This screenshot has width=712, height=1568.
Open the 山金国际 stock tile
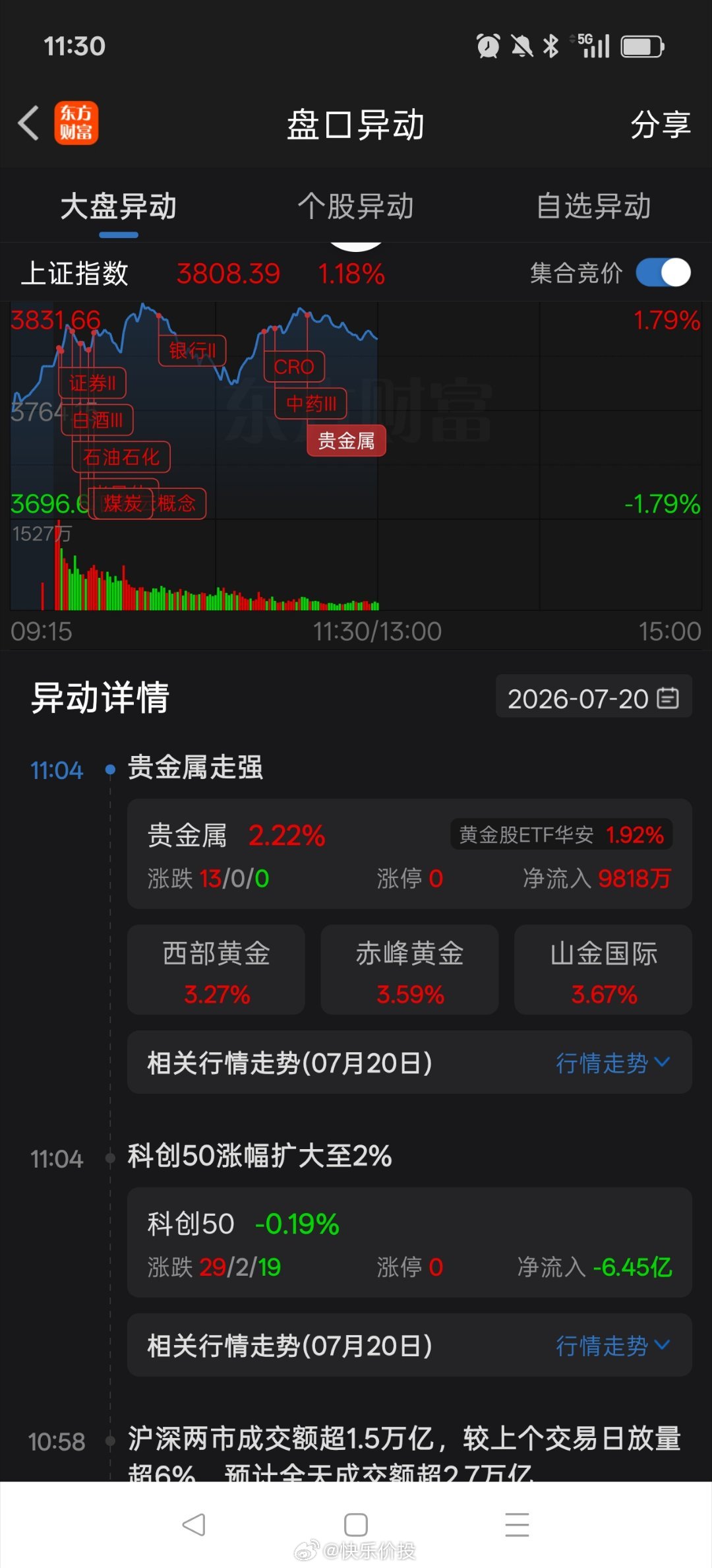pyautogui.click(x=603, y=970)
